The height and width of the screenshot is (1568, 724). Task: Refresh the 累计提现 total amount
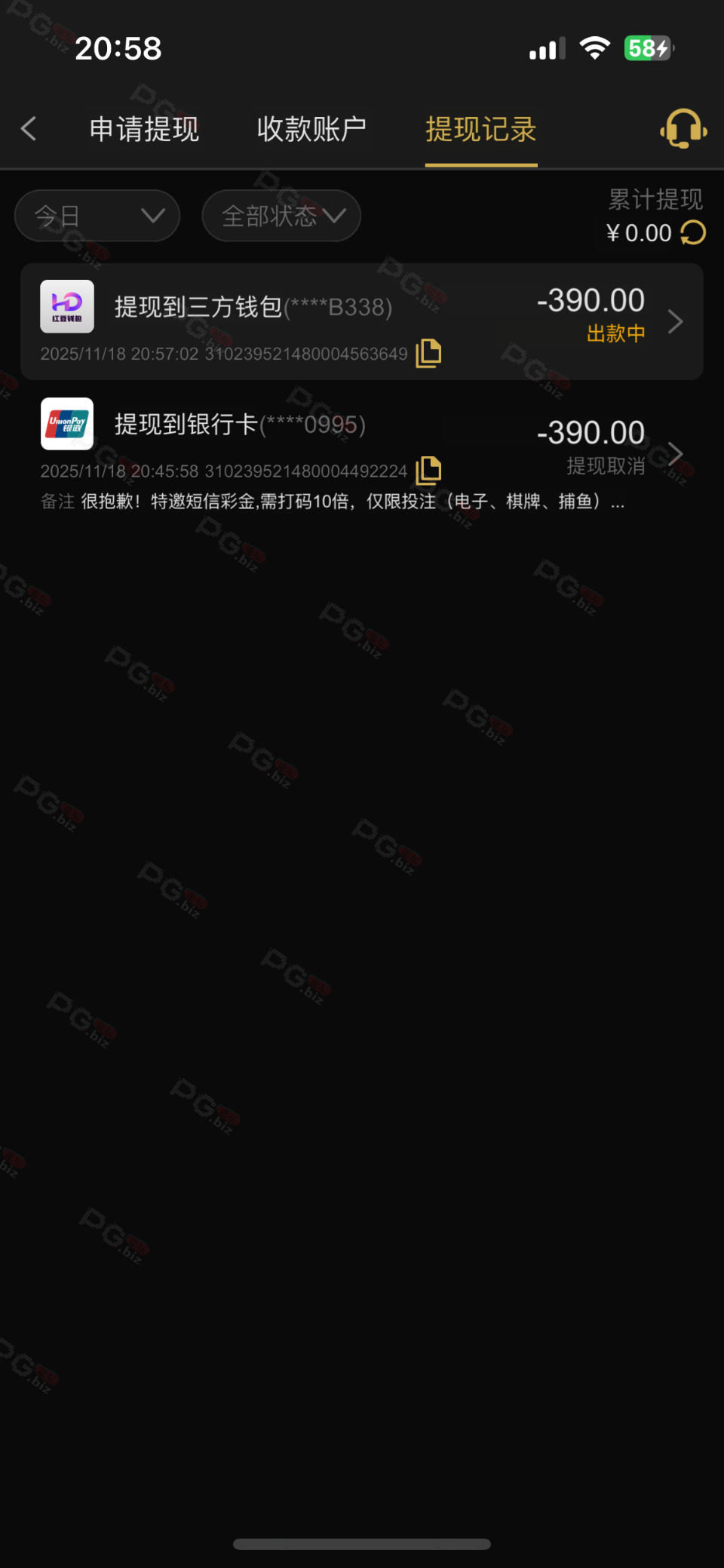point(693,233)
